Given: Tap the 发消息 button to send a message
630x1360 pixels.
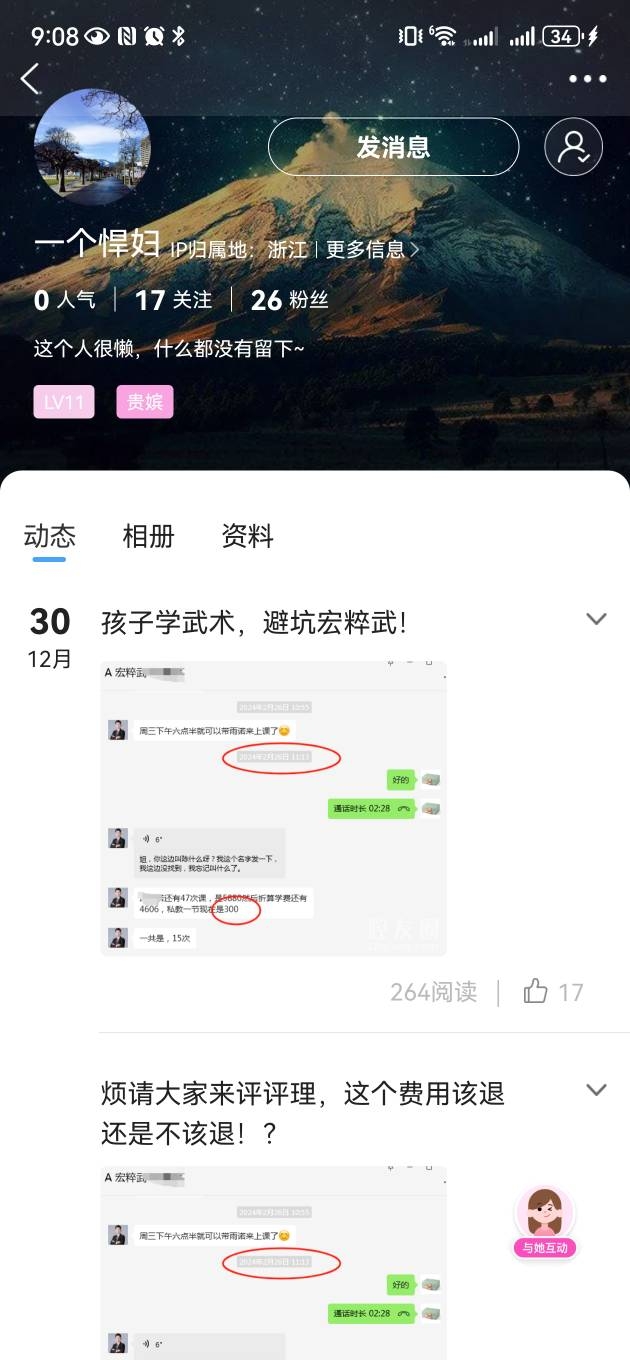Looking at the screenshot, I should tap(393, 147).
